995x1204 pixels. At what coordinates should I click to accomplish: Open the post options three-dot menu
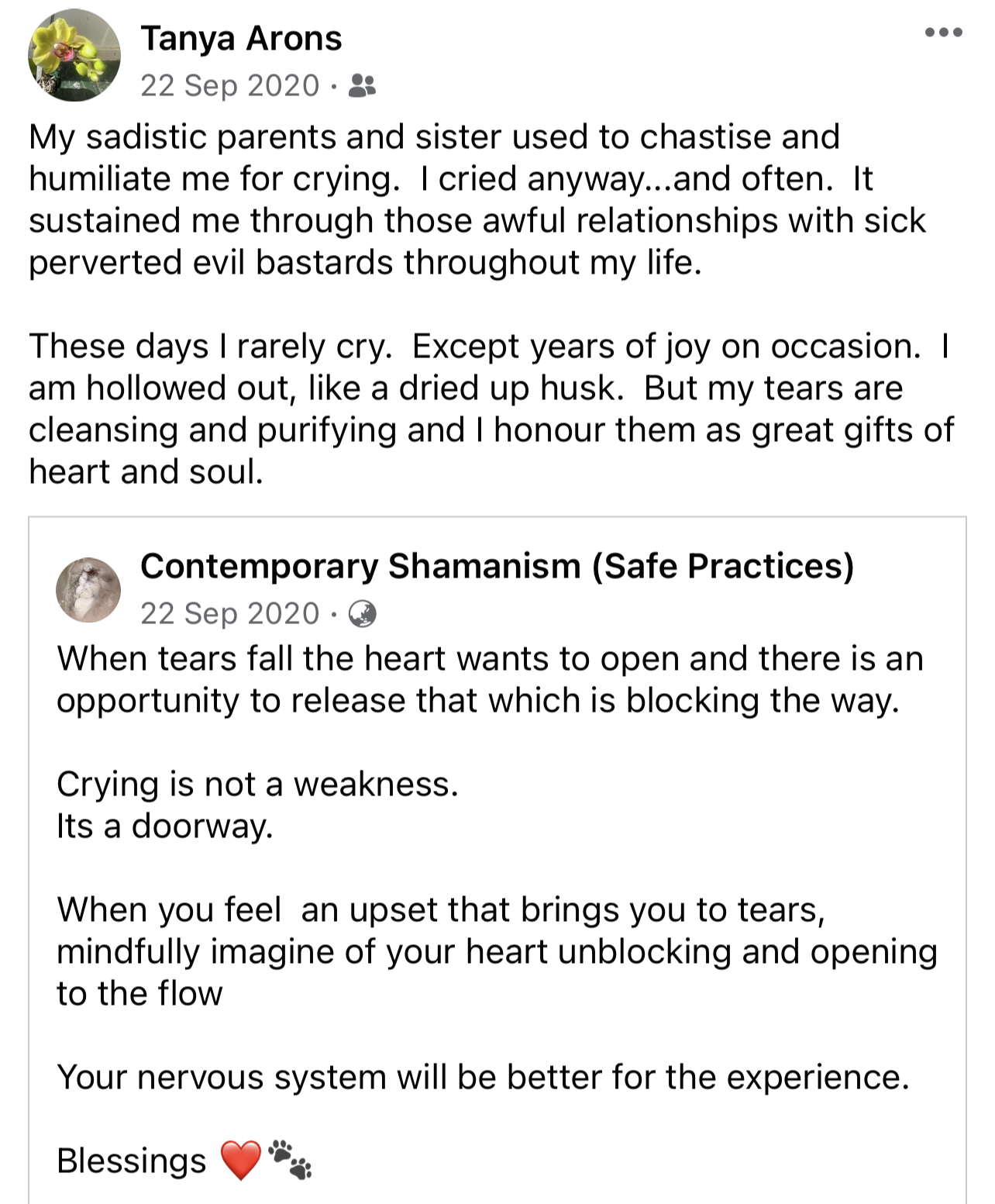point(943,33)
